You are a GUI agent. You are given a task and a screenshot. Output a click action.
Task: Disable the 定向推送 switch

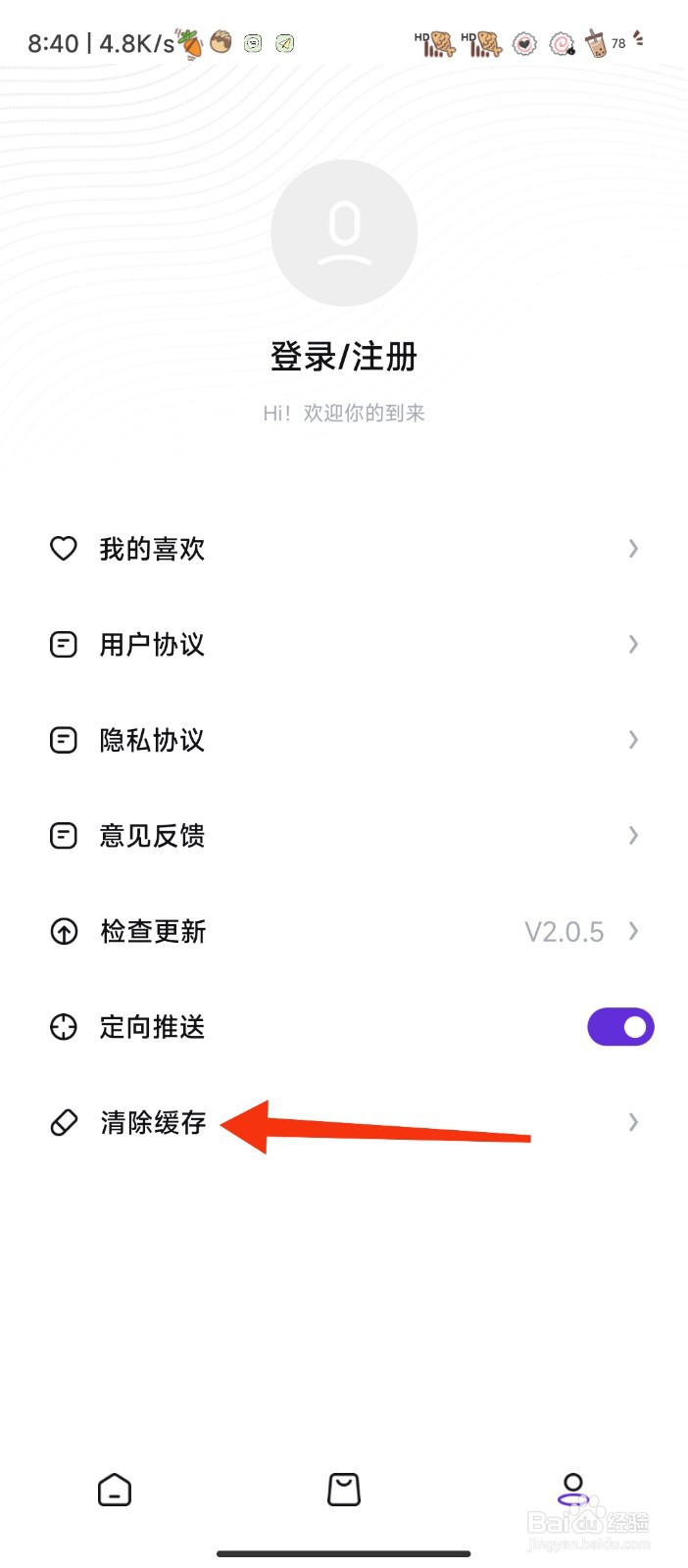(620, 1027)
